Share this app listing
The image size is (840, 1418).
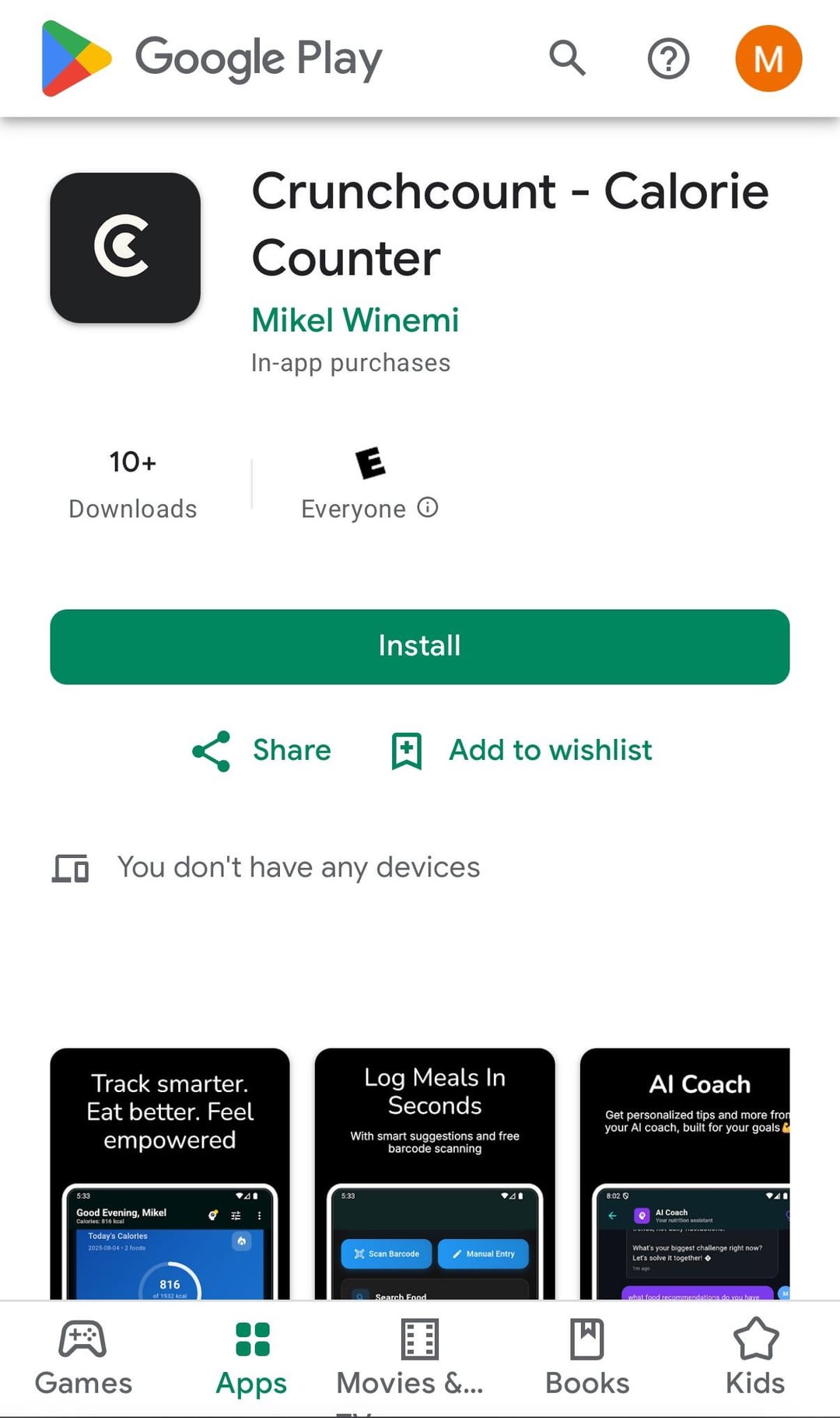[x=261, y=751]
